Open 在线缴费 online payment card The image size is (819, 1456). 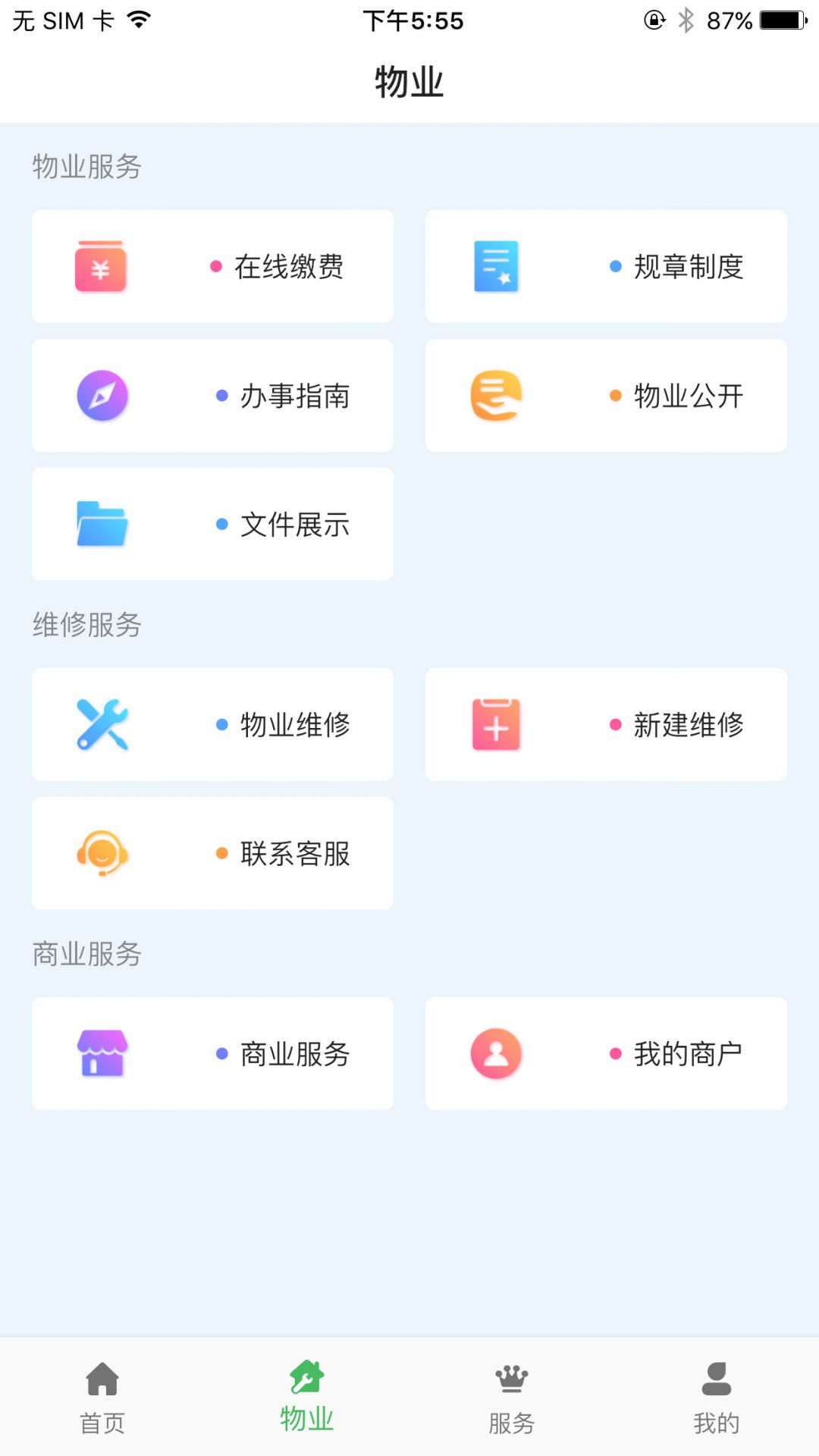212,266
